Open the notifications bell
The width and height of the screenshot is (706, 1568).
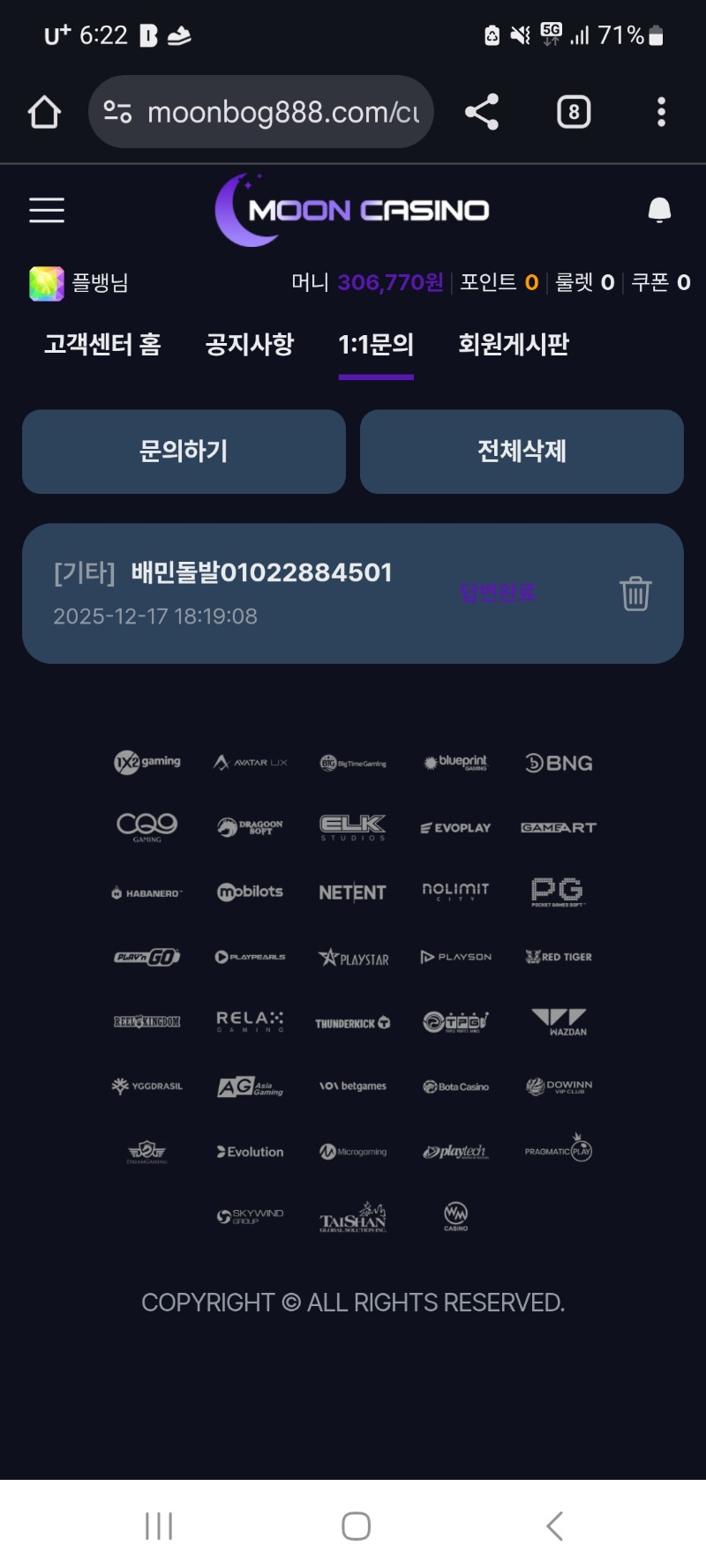point(659,210)
